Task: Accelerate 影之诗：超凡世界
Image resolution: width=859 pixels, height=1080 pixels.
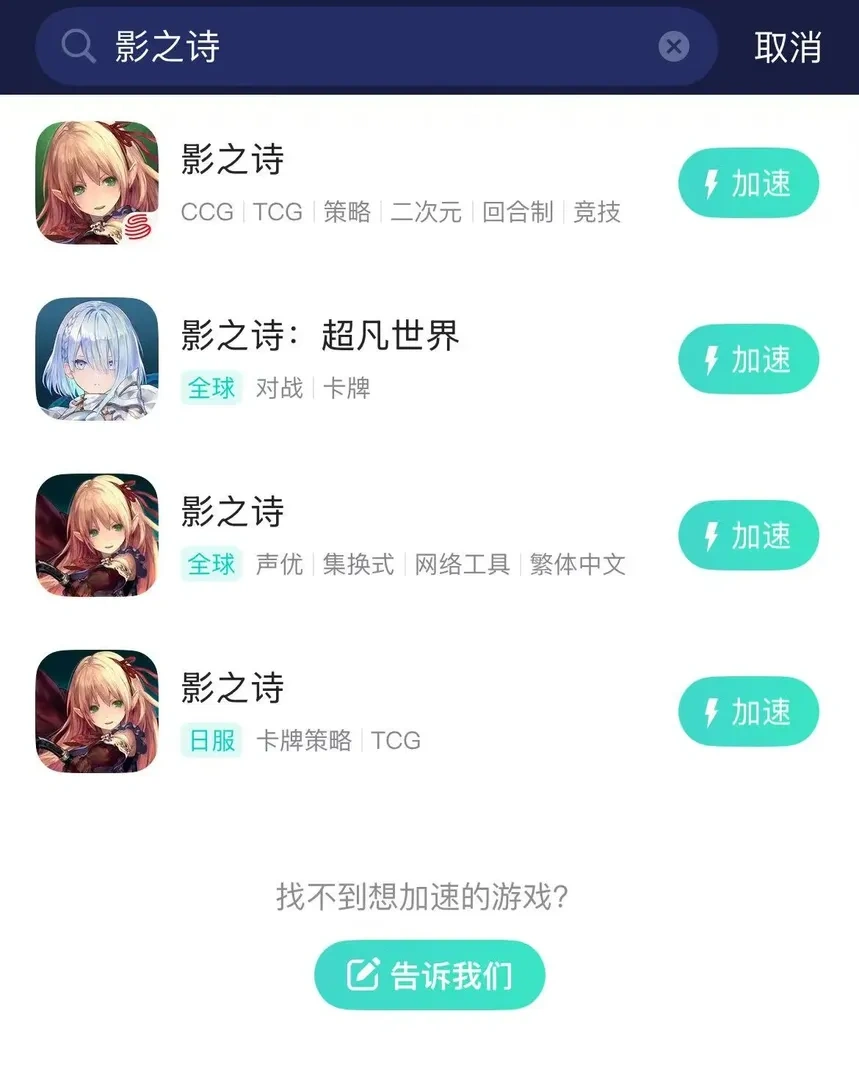Action: click(748, 360)
